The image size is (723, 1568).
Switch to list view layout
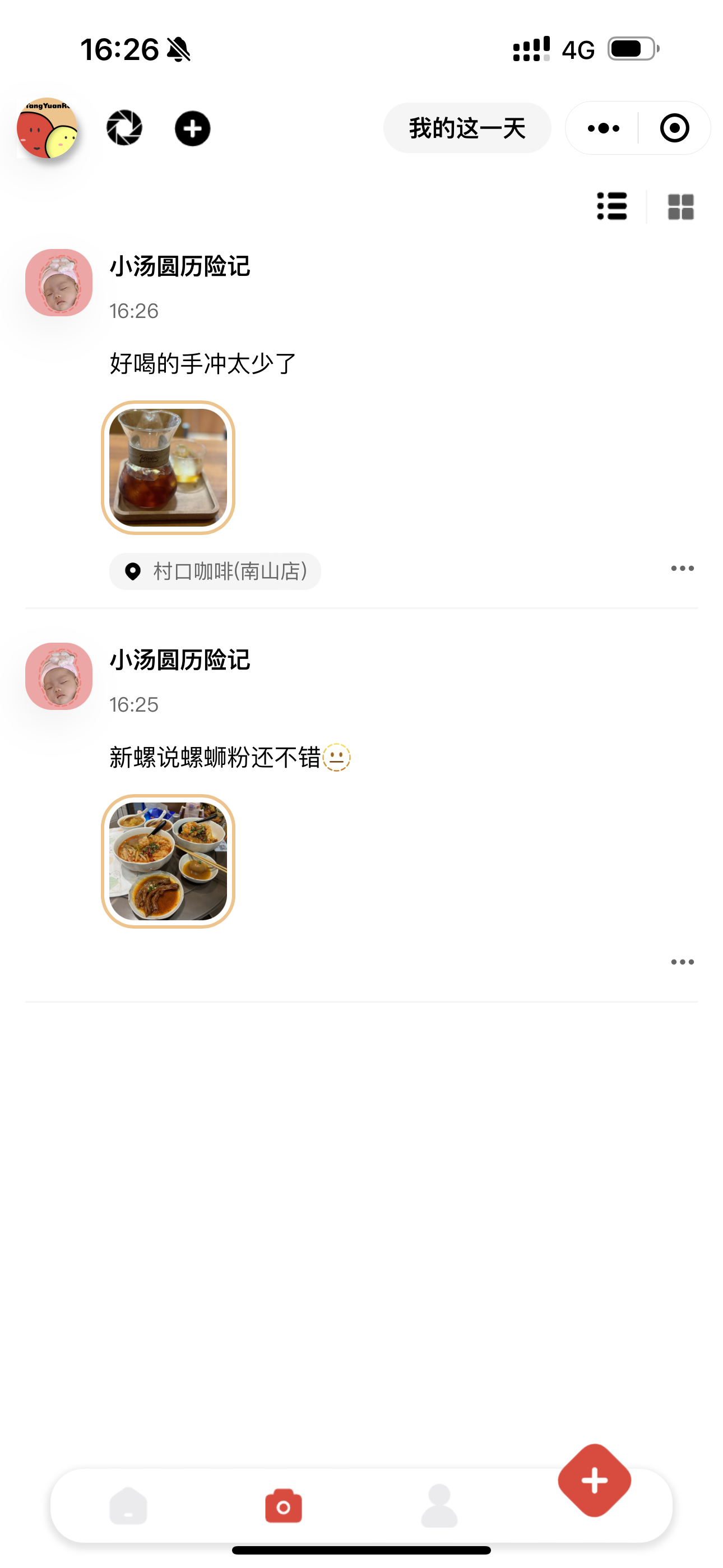611,206
